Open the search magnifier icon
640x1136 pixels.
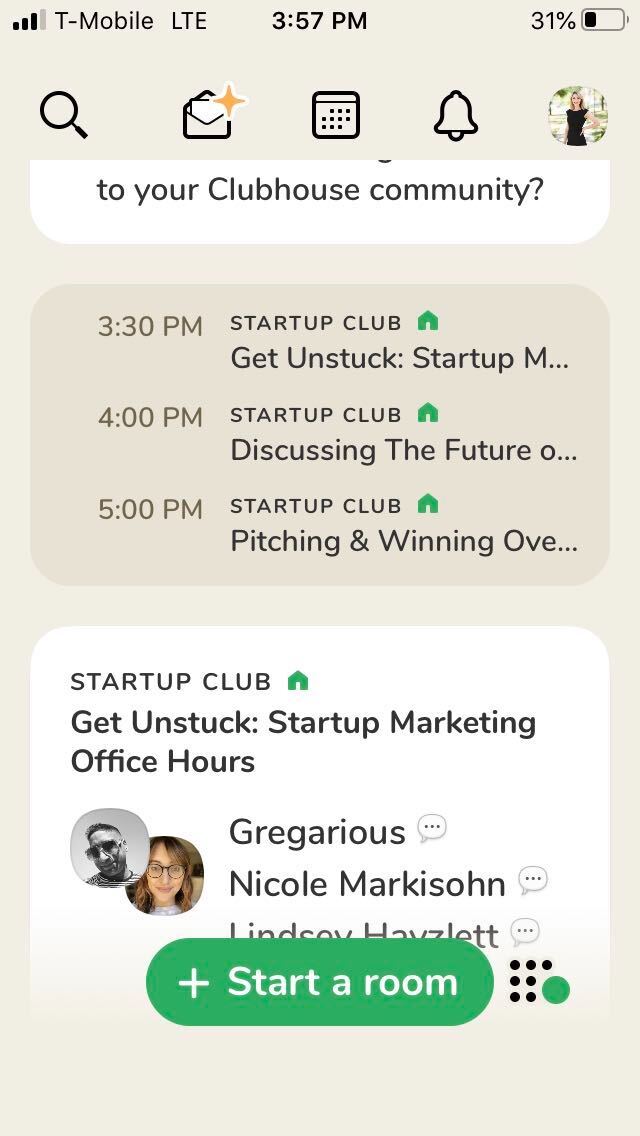click(x=63, y=115)
